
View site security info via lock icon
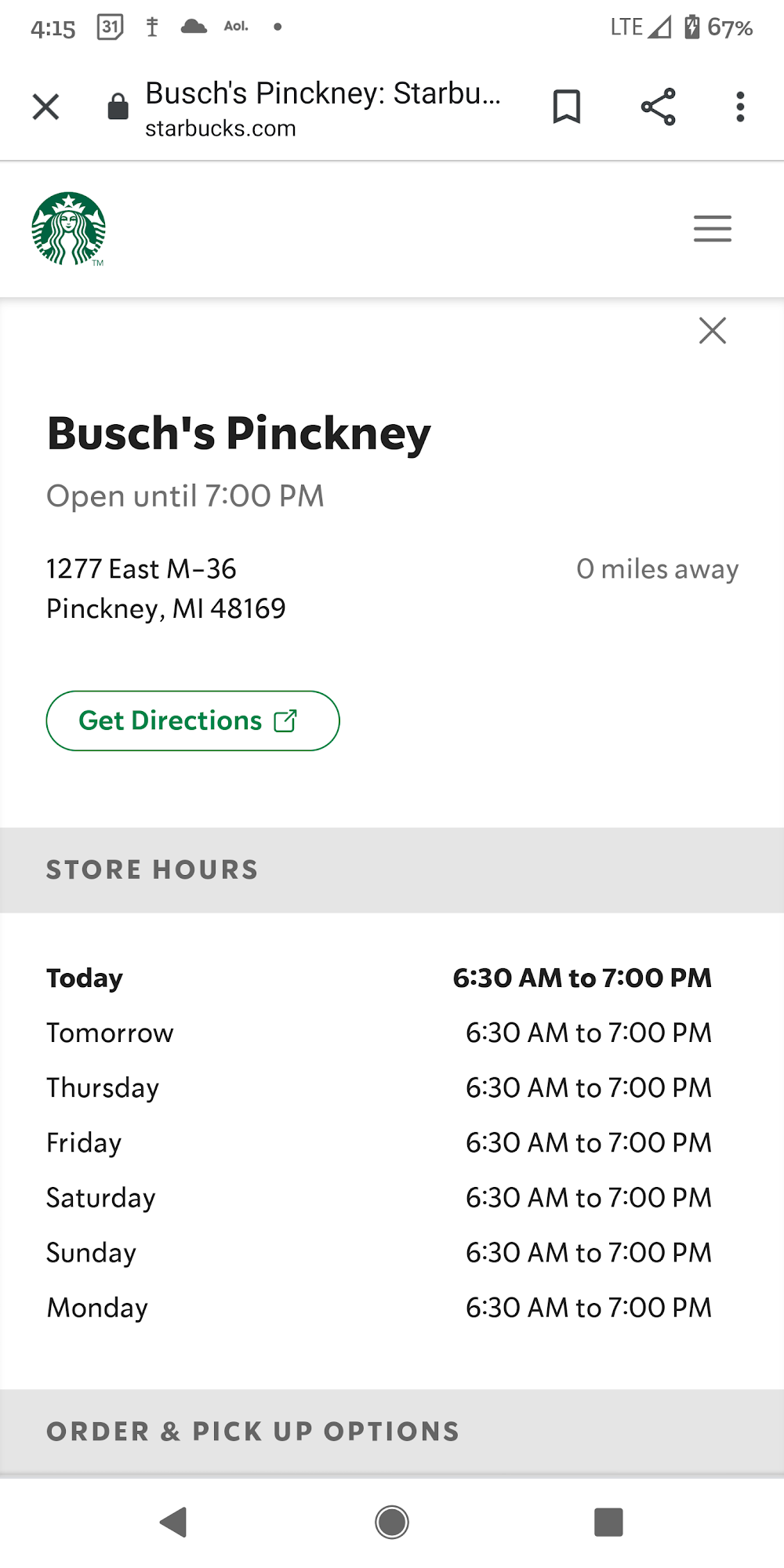(x=118, y=107)
